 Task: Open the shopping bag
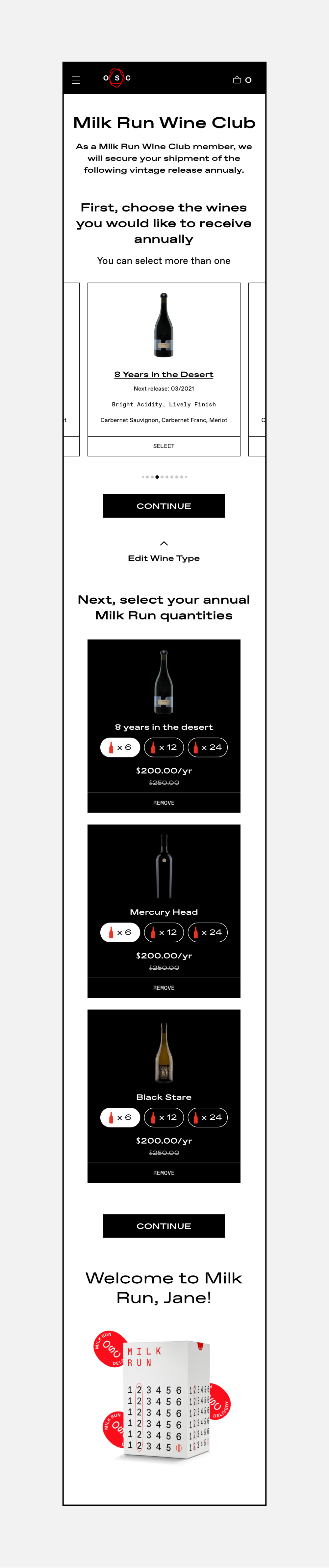pos(242,80)
